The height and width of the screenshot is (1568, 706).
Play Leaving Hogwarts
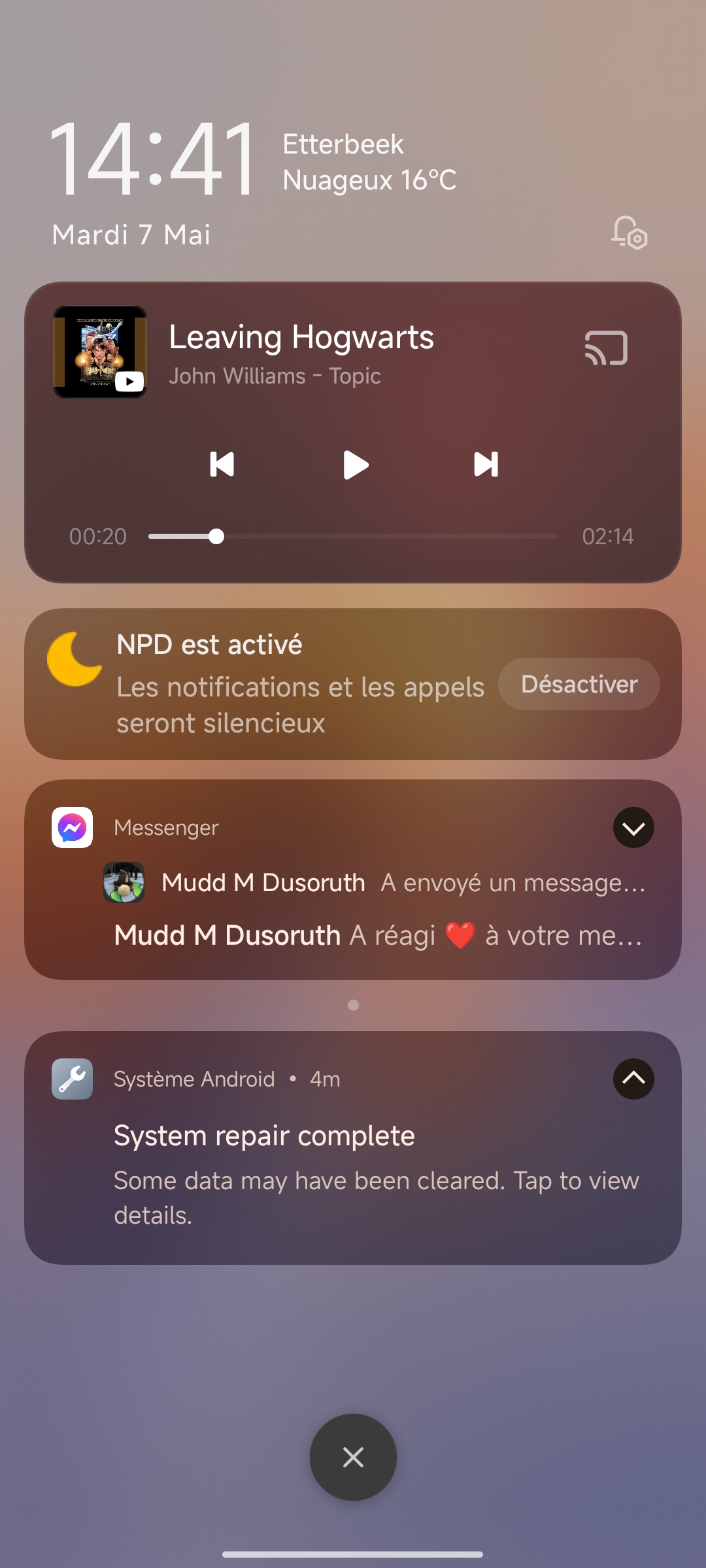[x=356, y=465]
